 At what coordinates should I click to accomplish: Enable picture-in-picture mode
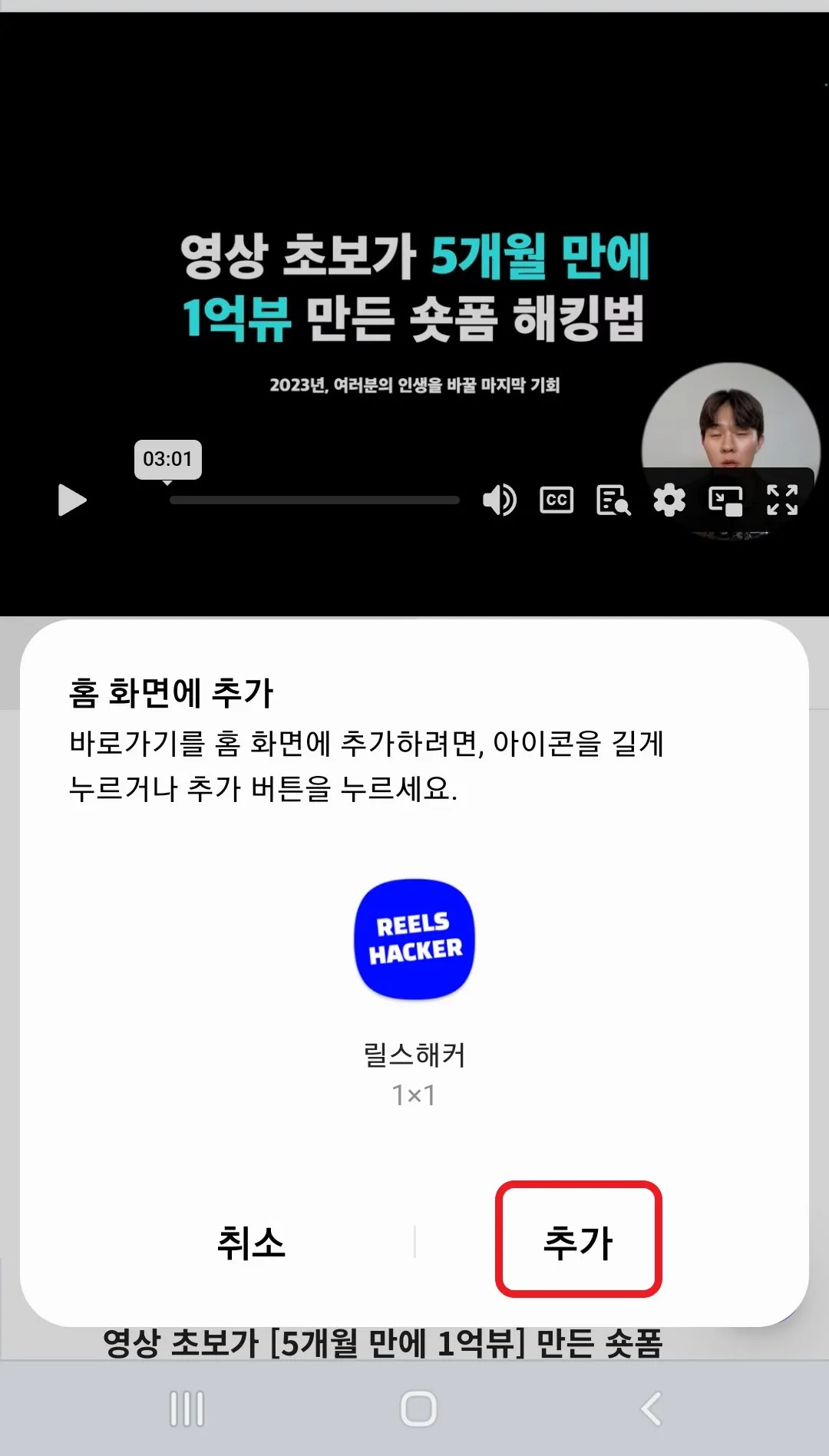point(725,500)
